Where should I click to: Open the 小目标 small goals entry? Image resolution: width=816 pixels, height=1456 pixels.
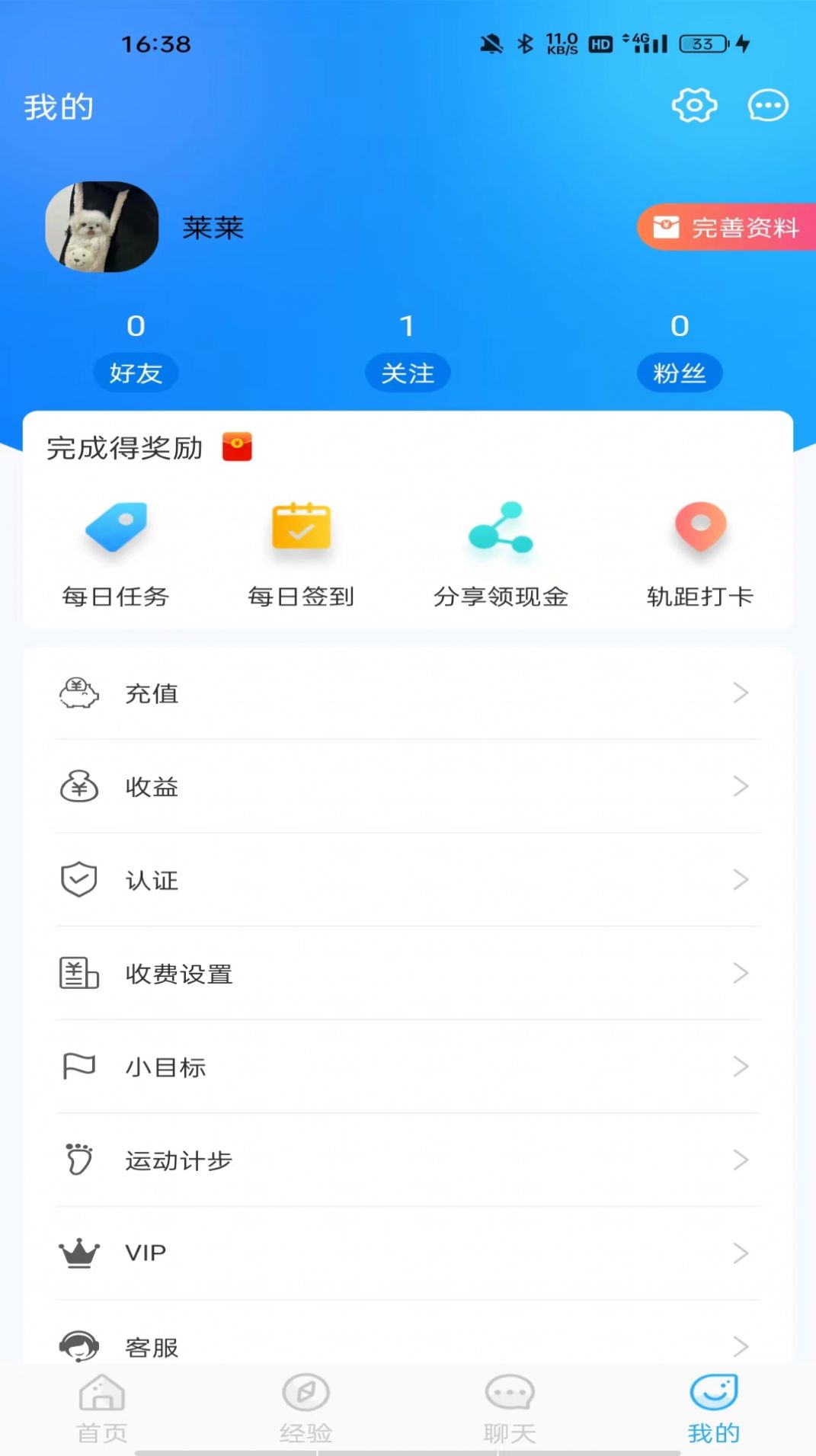click(x=165, y=1067)
